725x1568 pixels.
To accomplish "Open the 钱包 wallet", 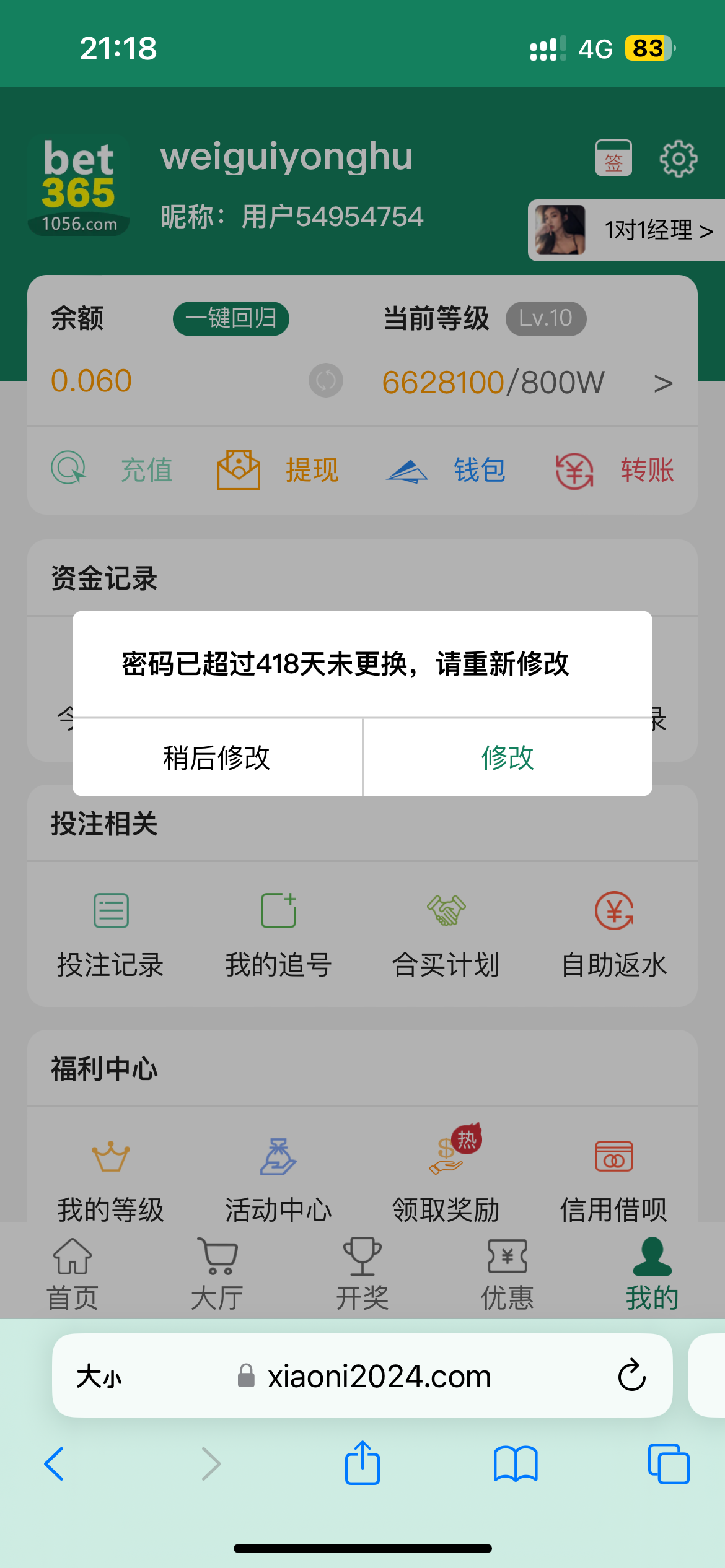I will (446, 469).
